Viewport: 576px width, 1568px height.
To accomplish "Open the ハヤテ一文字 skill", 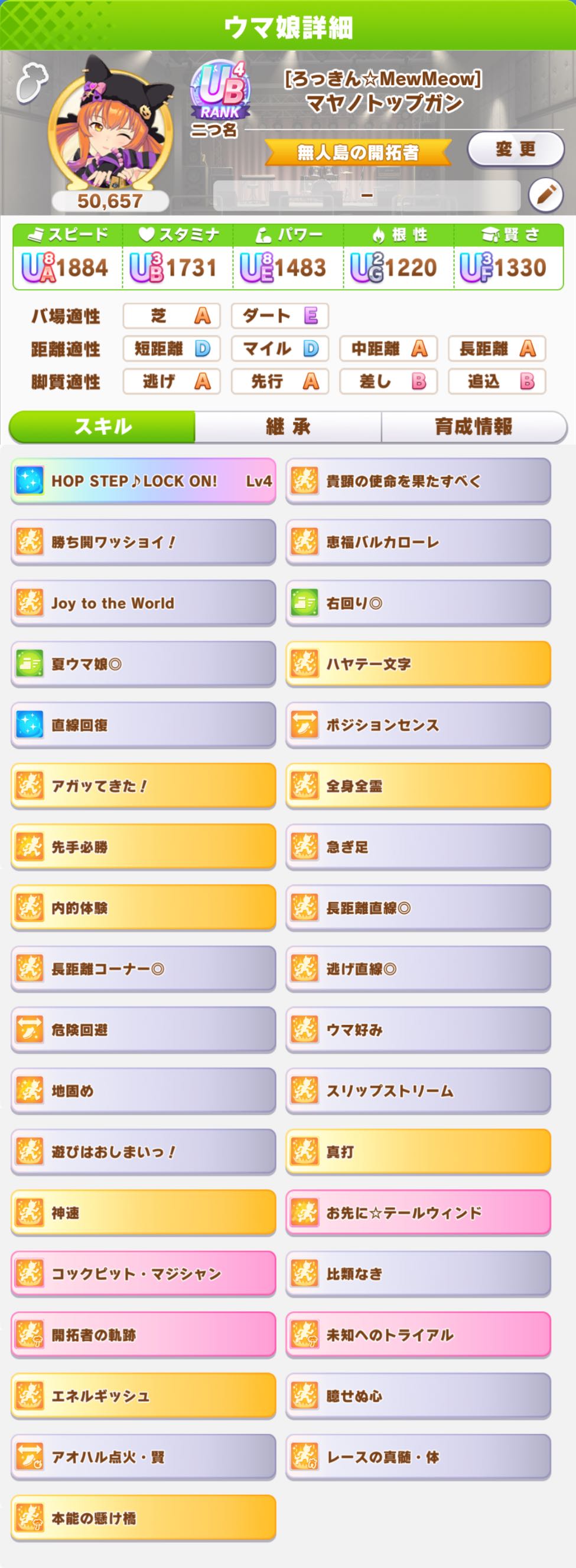I will click(x=418, y=664).
